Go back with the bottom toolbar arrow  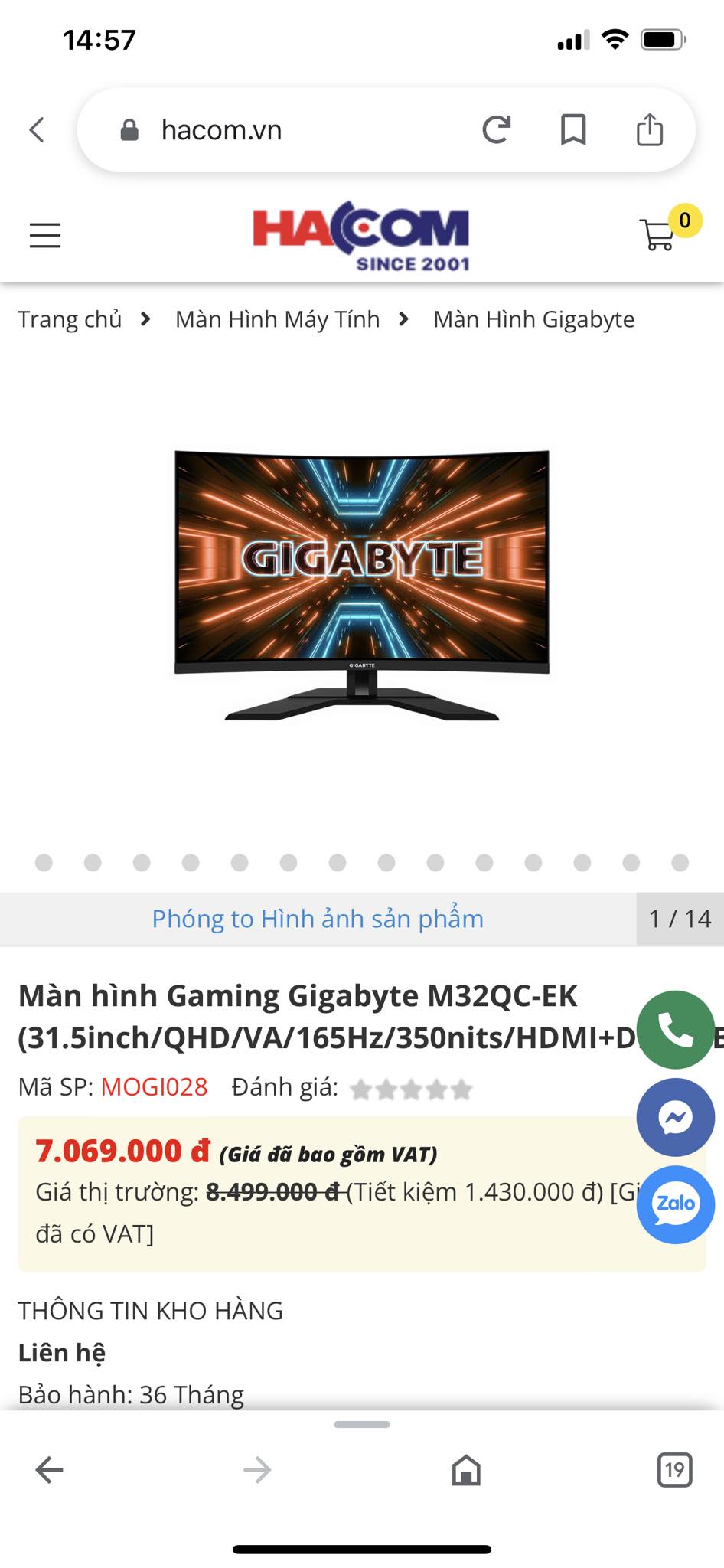pos(50,1470)
